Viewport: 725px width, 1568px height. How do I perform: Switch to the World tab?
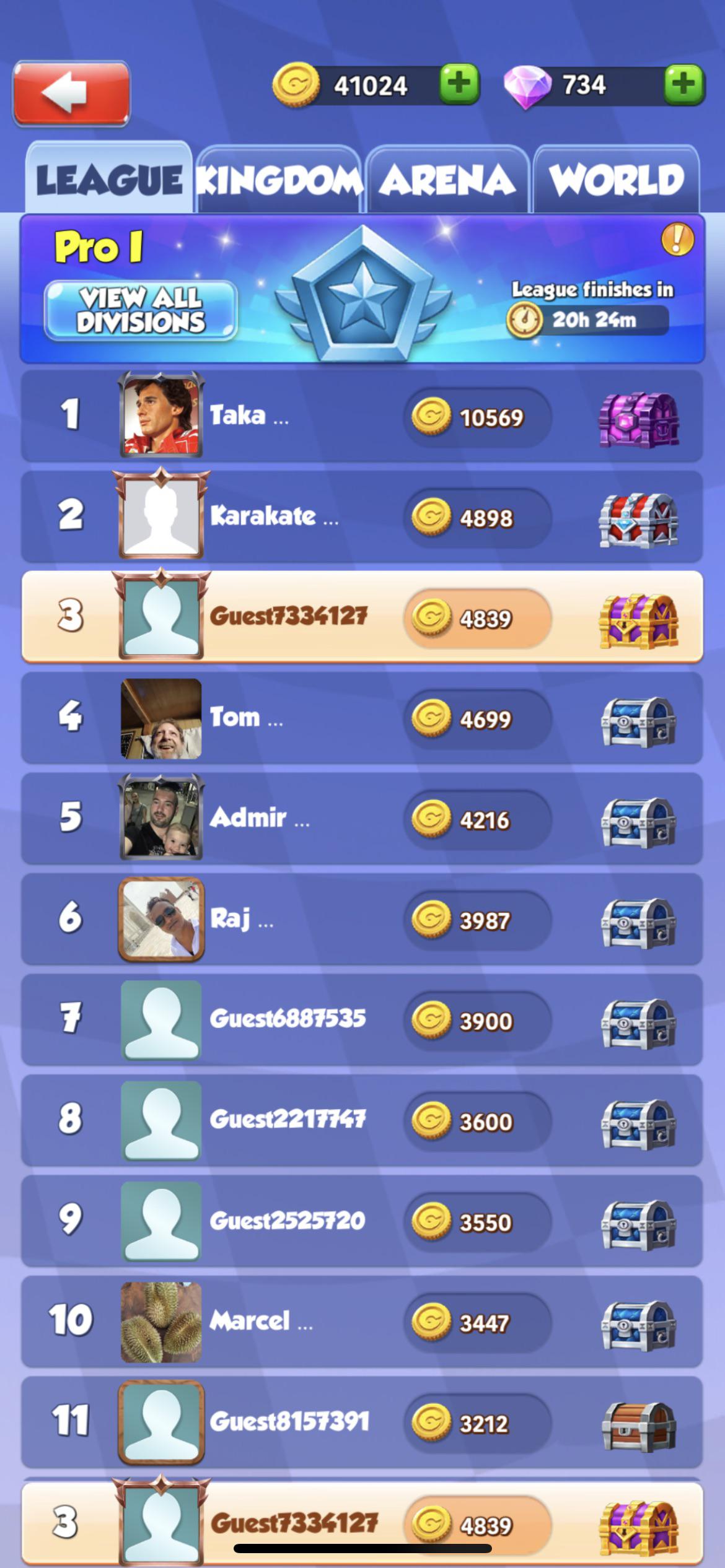(617, 180)
